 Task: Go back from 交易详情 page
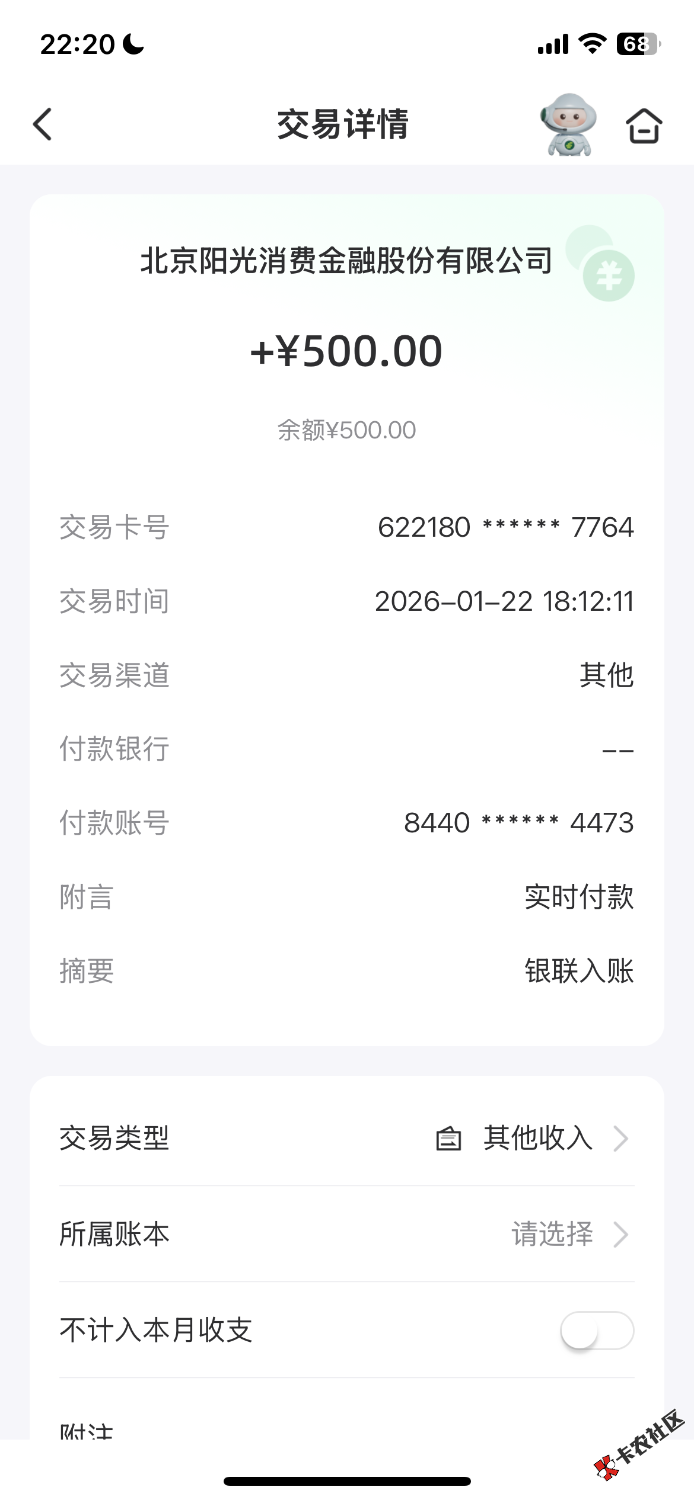42,125
